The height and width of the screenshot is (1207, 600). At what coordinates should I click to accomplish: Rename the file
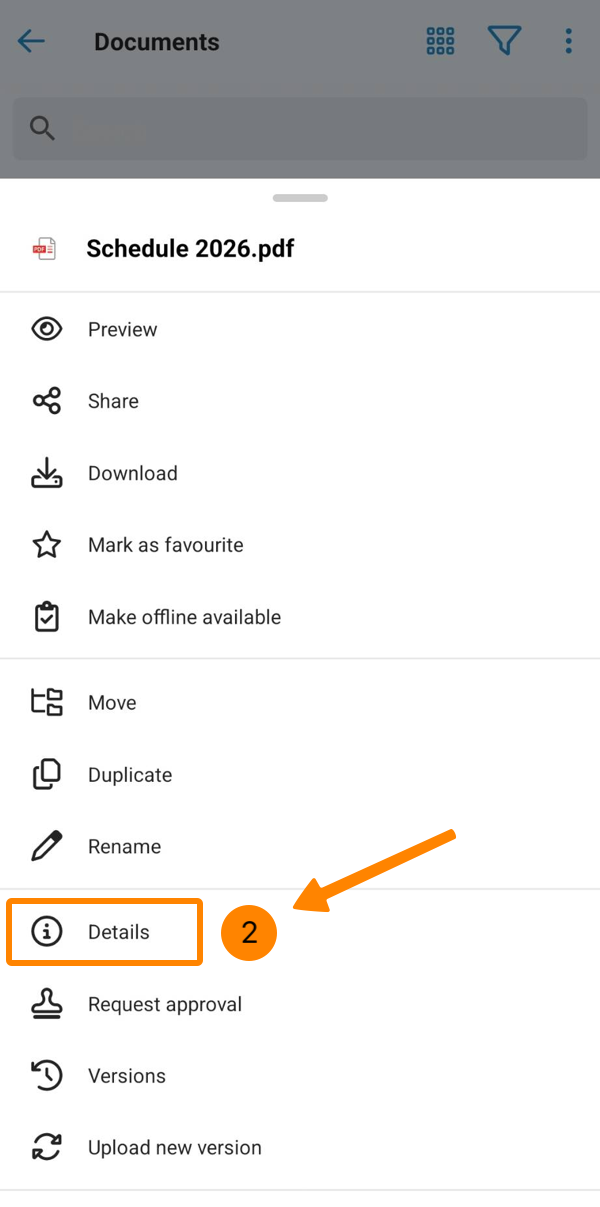pyautogui.click(x=124, y=847)
